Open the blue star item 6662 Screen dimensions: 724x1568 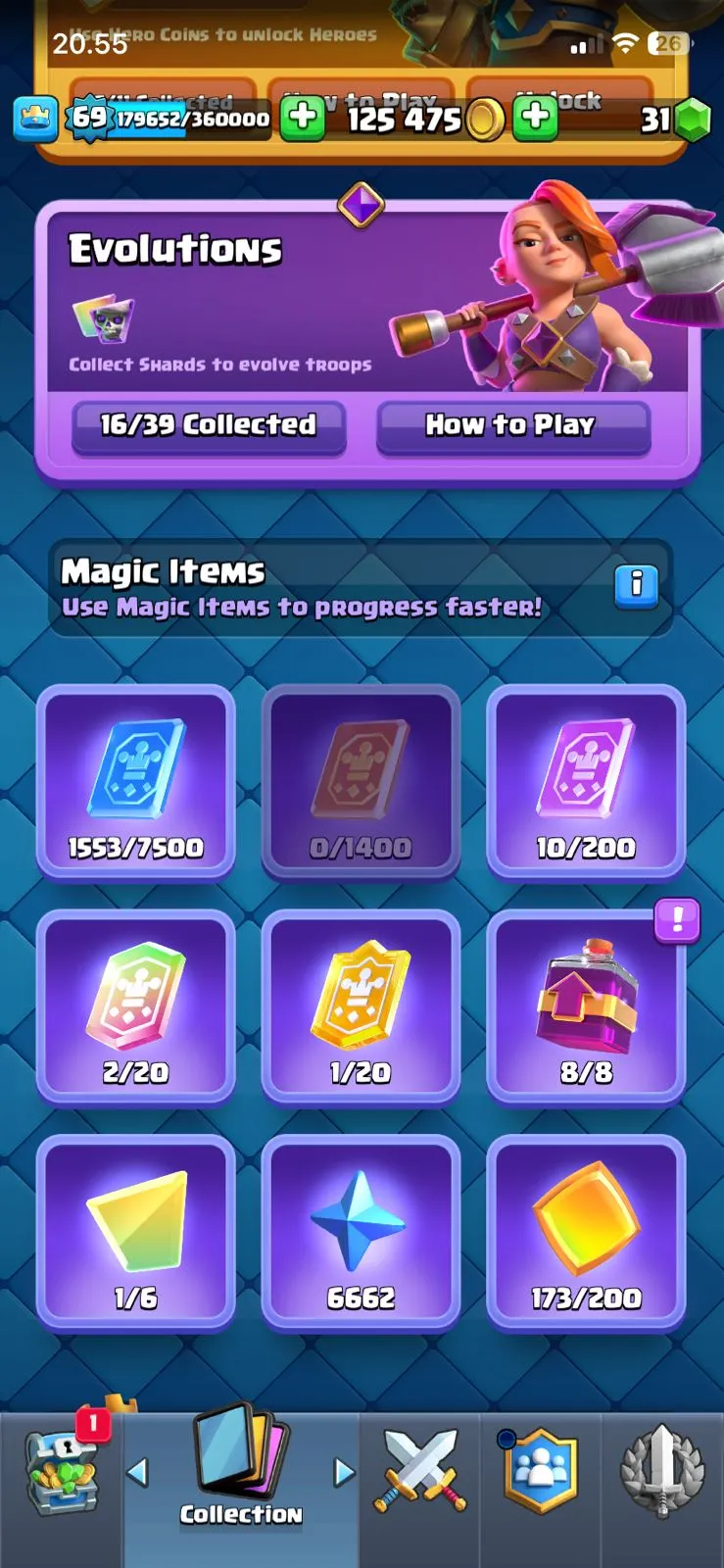(x=361, y=1232)
